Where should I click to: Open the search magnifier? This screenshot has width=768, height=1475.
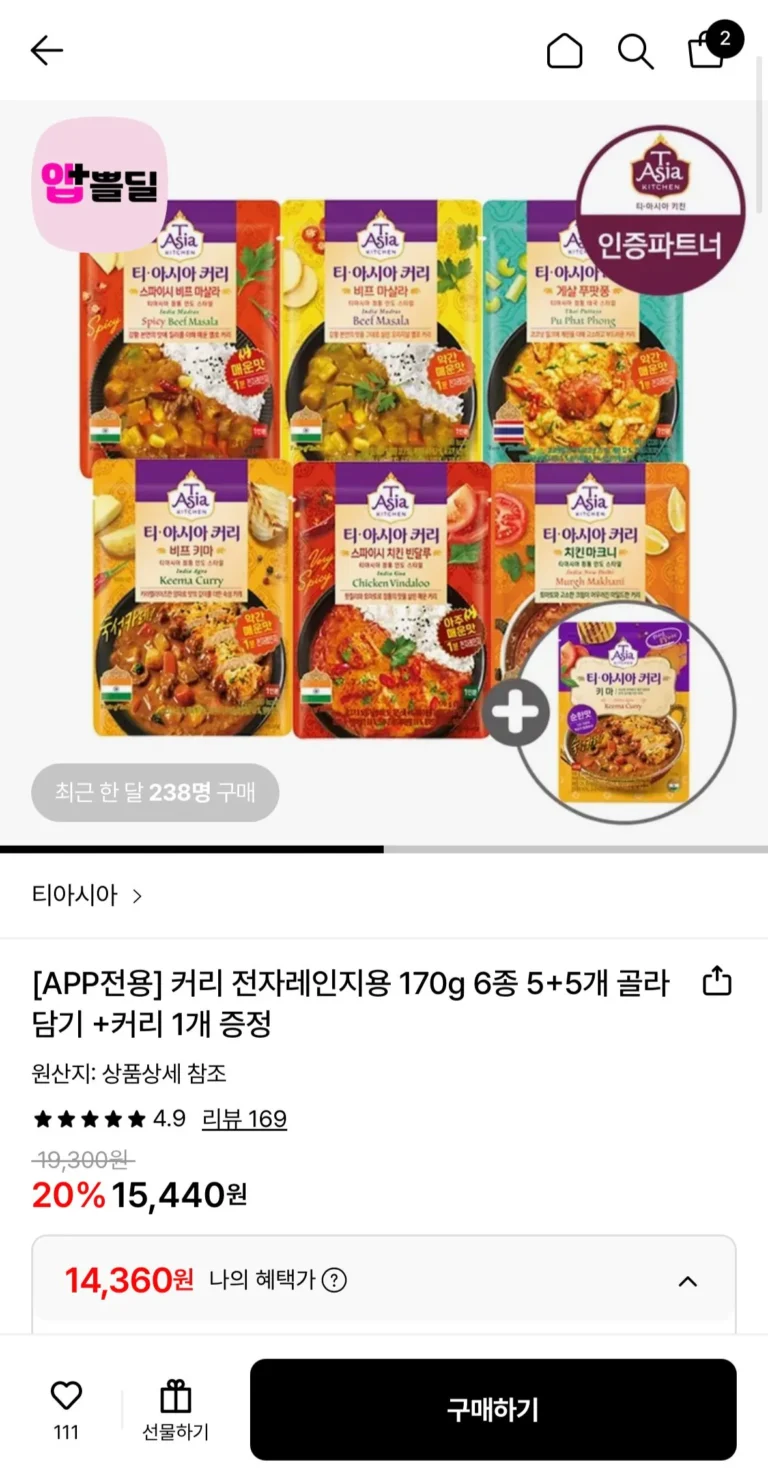(635, 50)
